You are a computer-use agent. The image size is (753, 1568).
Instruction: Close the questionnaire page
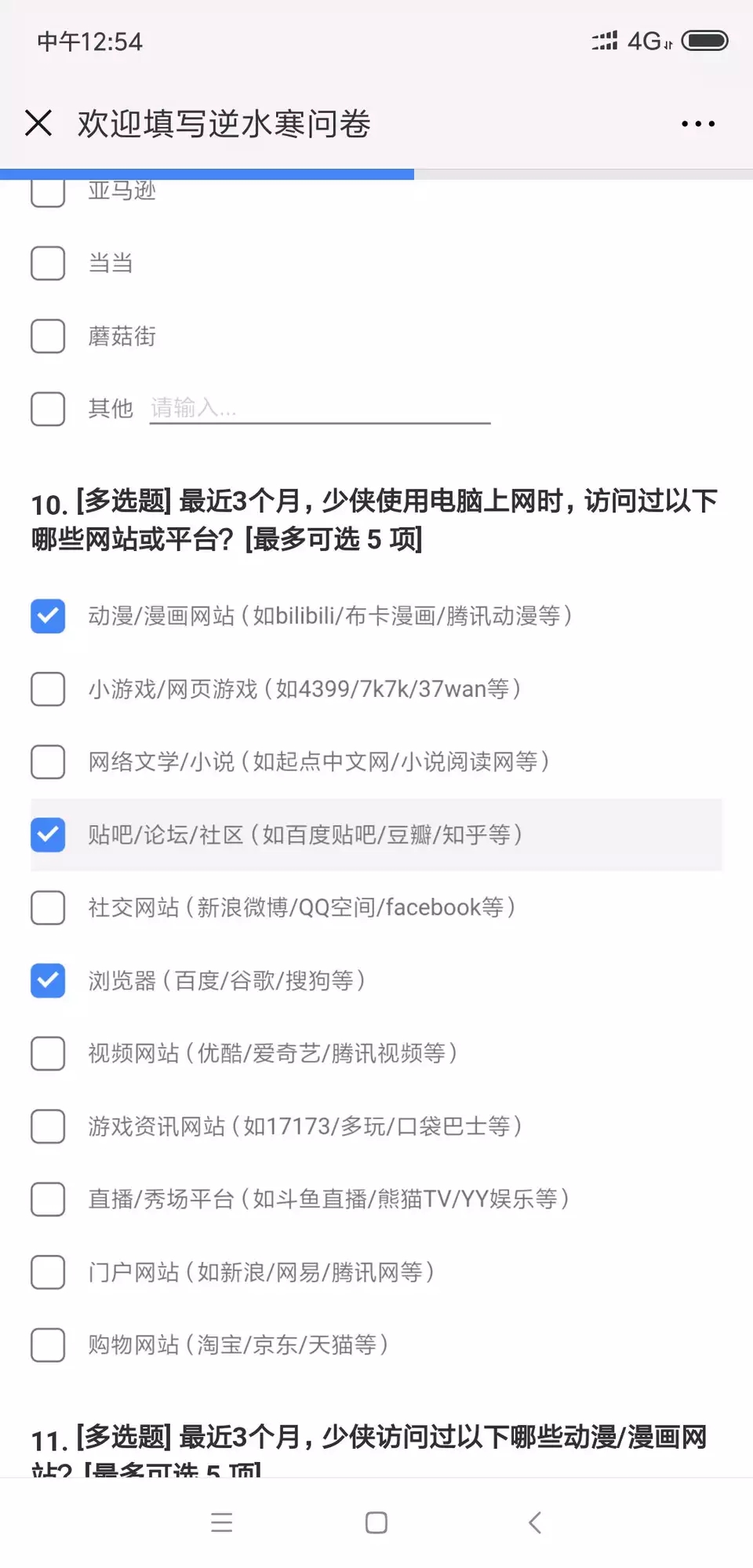[x=38, y=123]
